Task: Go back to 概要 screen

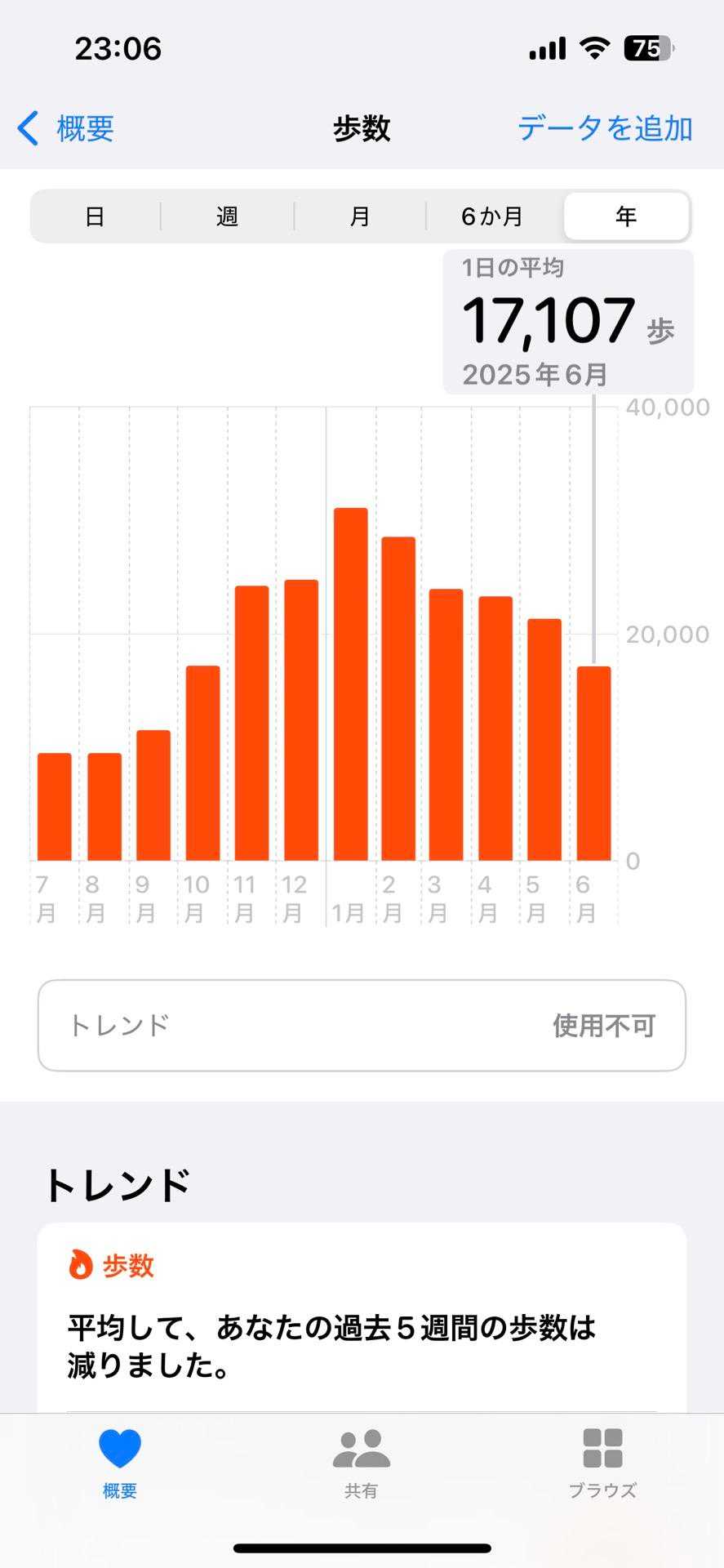Action: (67, 129)
